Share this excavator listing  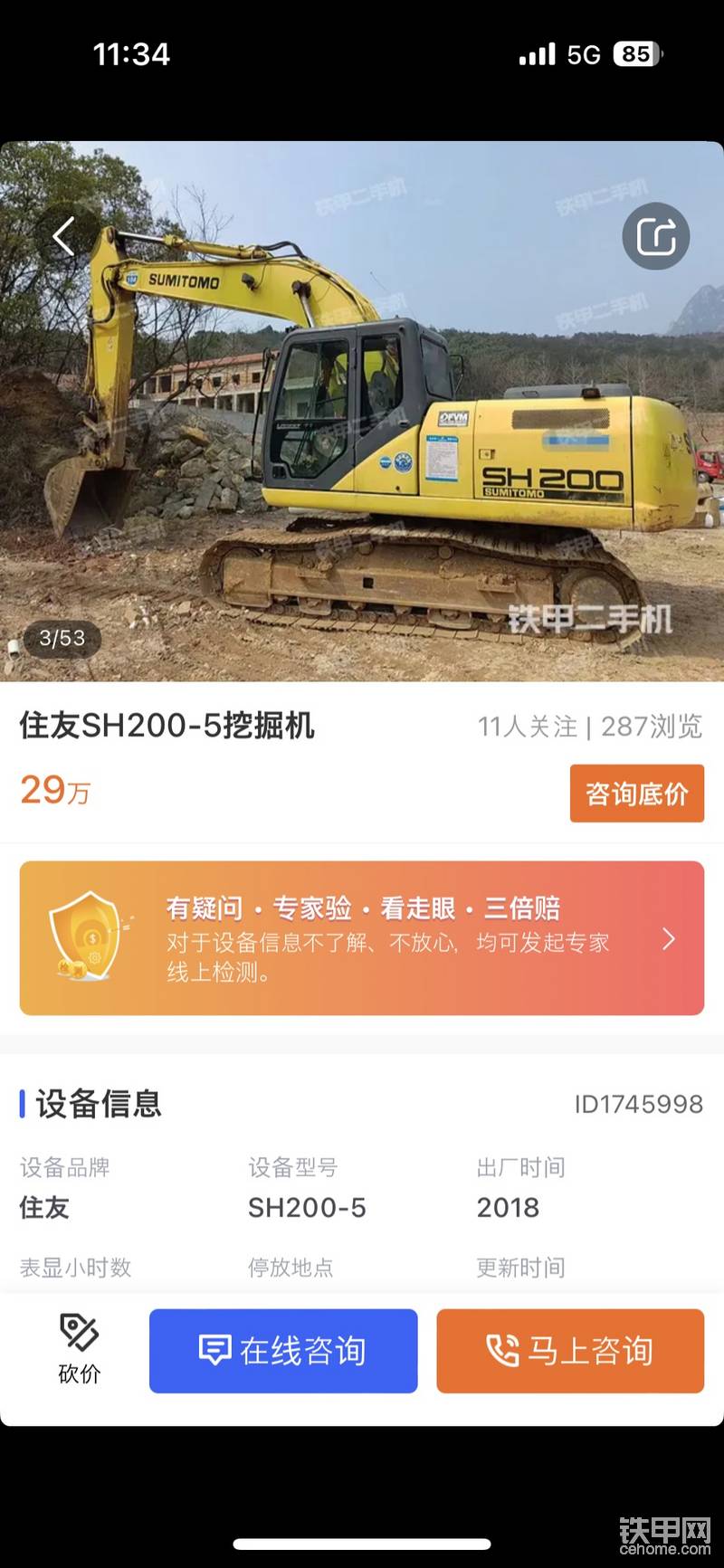point(656,236)
